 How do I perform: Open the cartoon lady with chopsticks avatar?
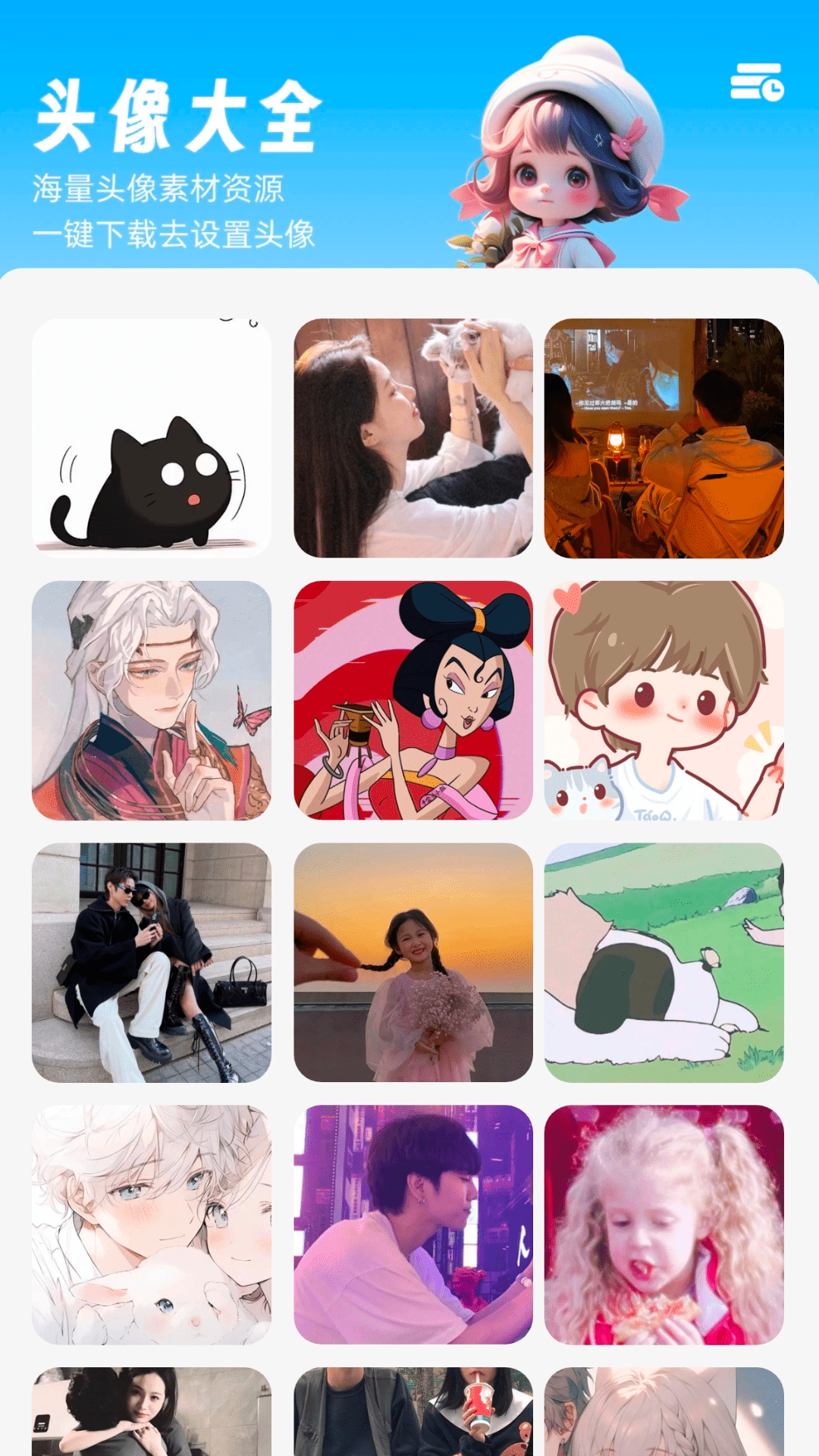(x=413, y=701)
